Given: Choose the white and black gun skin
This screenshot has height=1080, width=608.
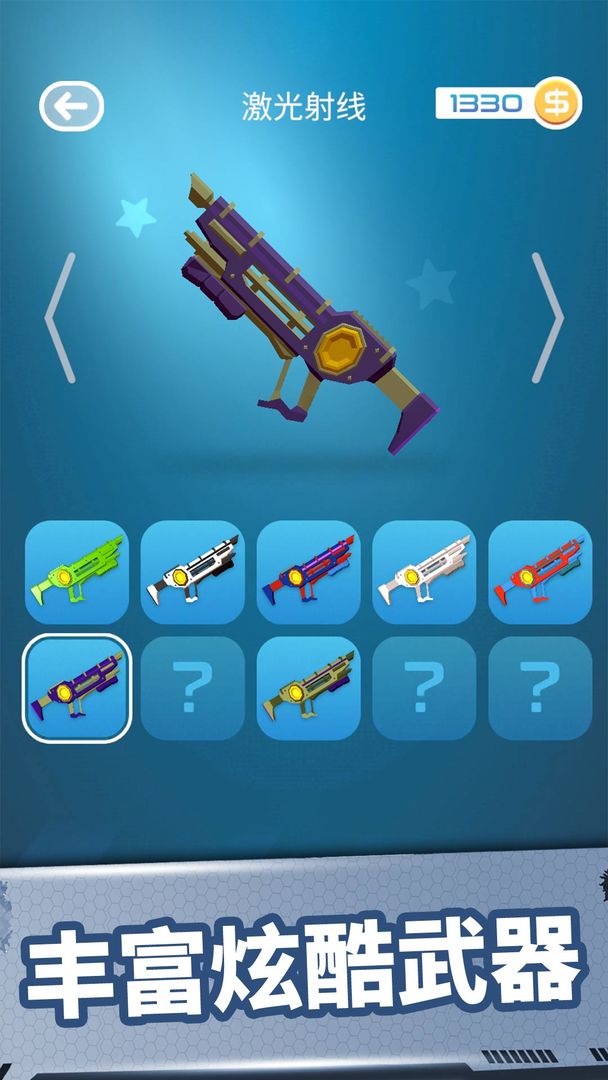Looking at the screenshot, I should pos(193,572).
